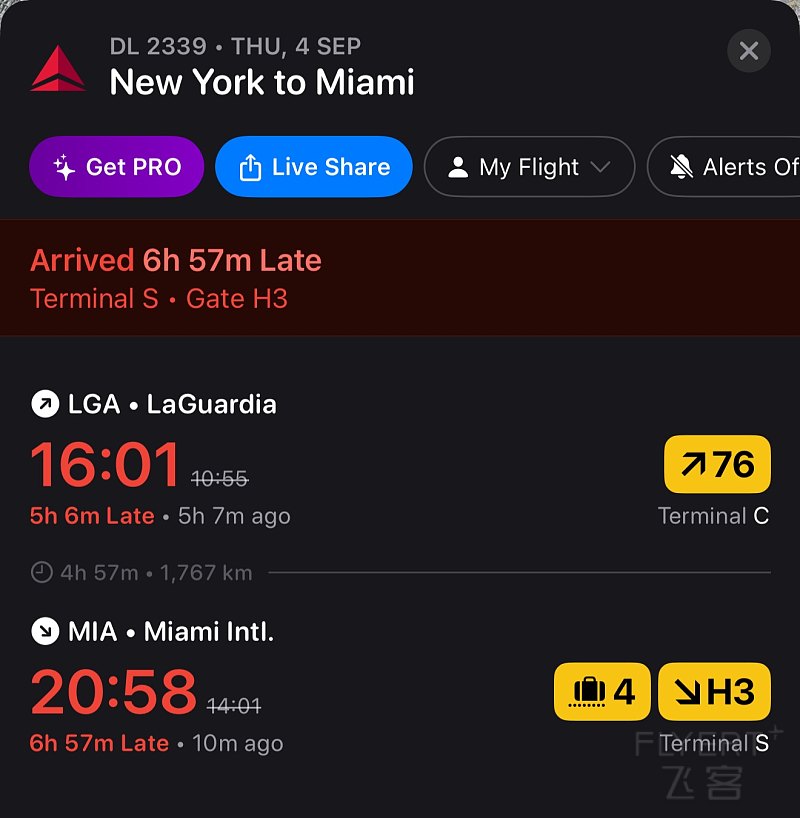The image size is (800, 818).
Task: Close the DL 2339 flight details
Action: 749,51
